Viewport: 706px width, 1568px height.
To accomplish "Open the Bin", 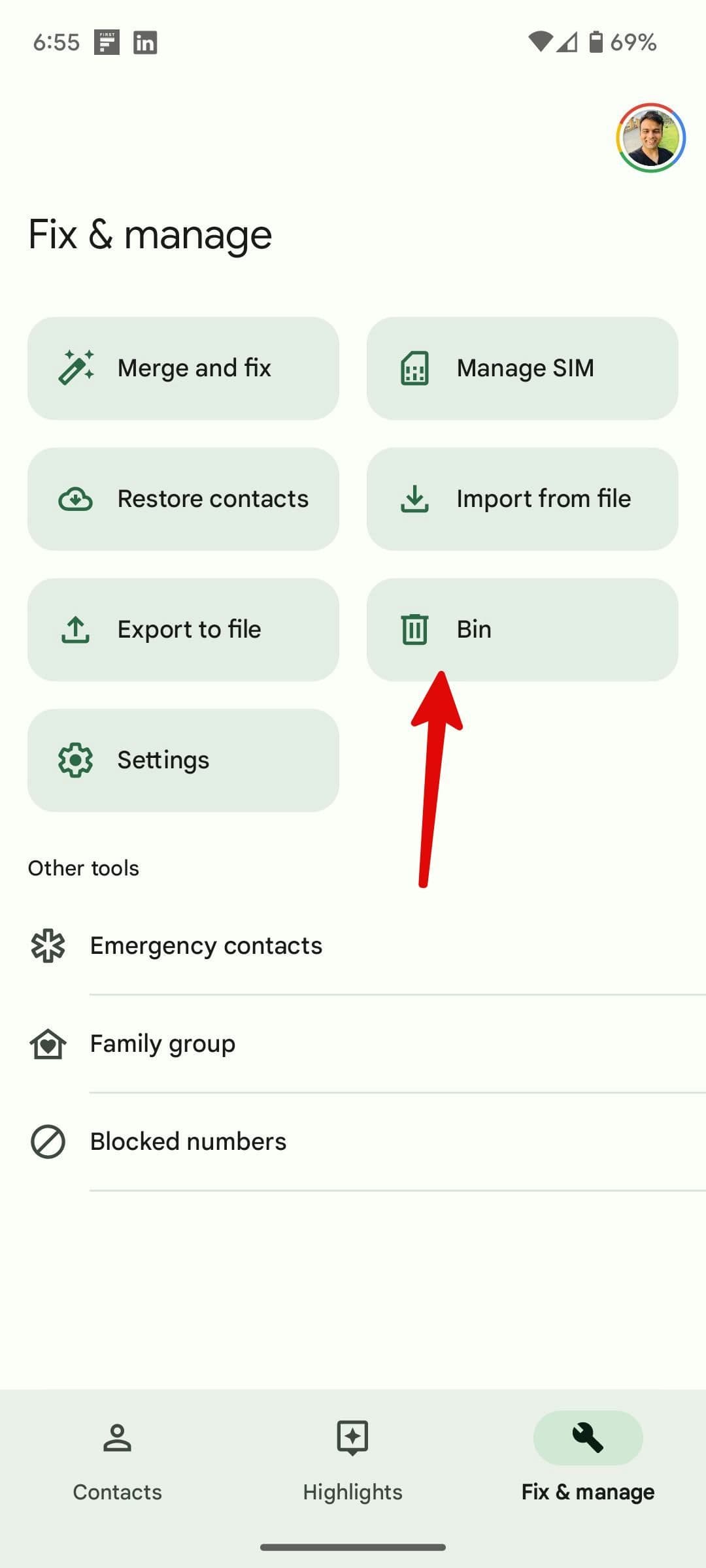I will [x=522, y=630].
